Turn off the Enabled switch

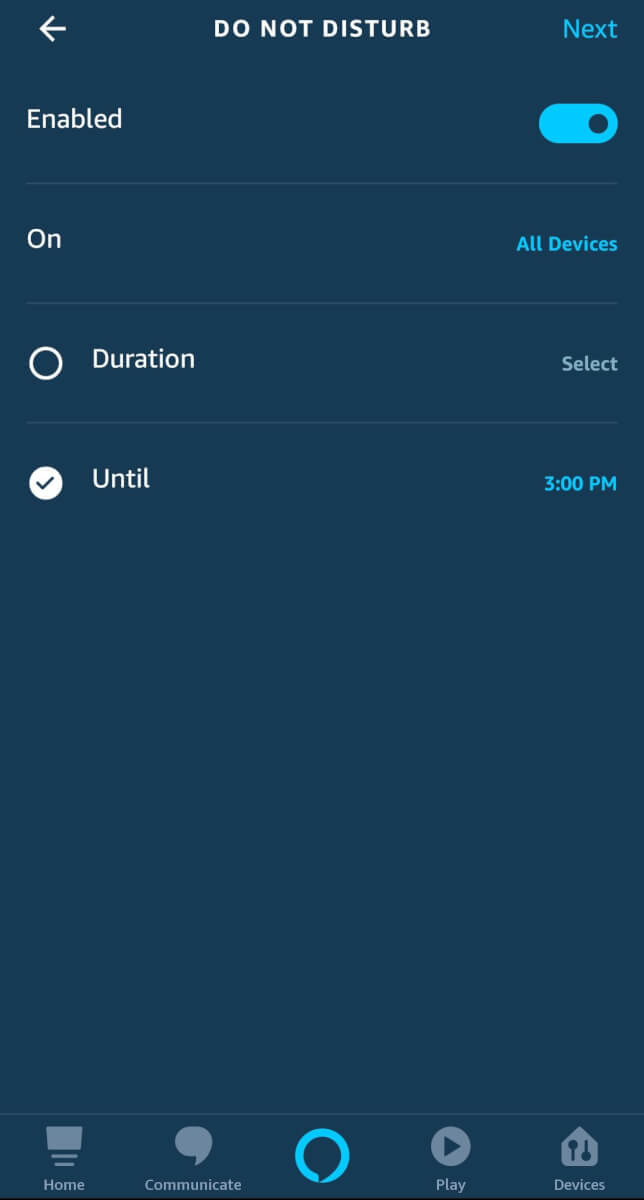coord(578,123)
